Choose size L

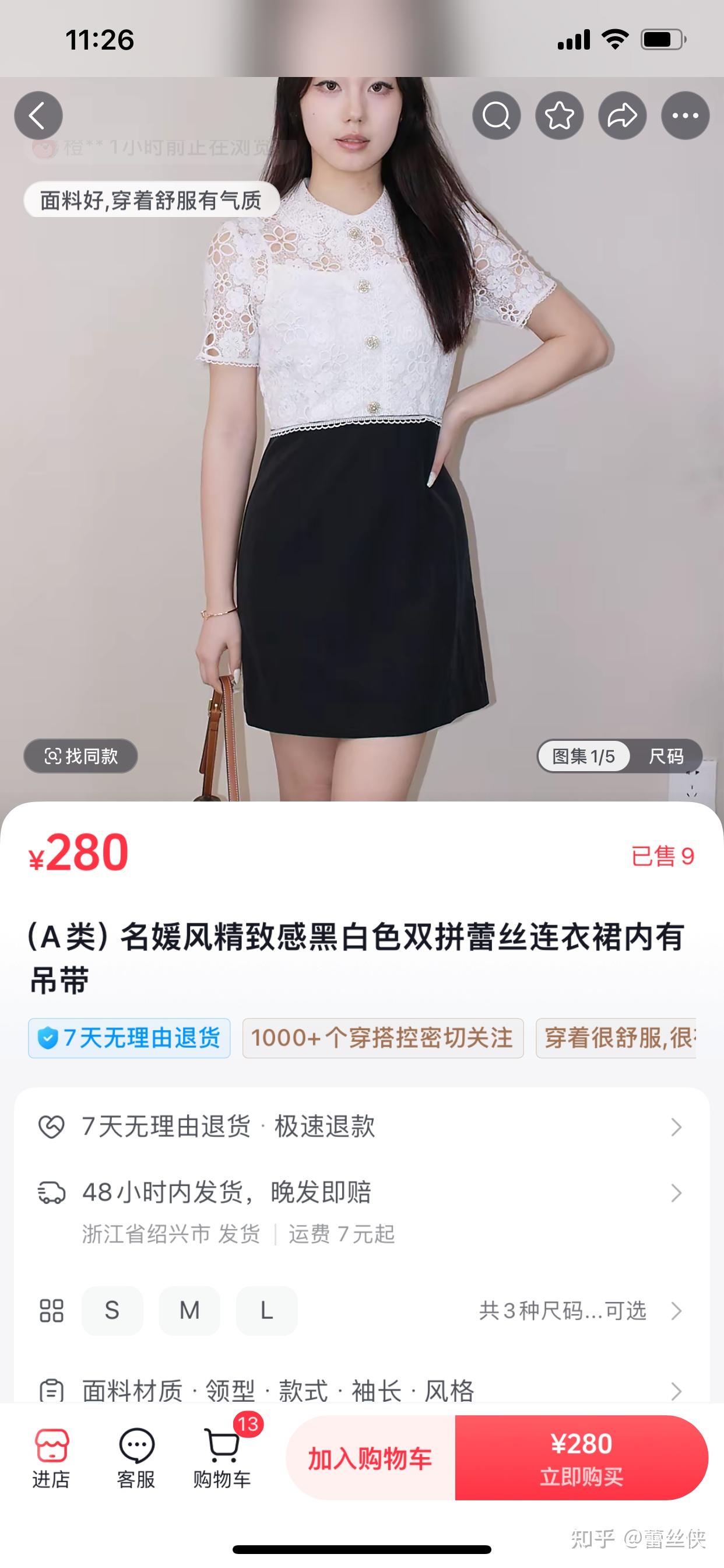[x=266, y=1311]
